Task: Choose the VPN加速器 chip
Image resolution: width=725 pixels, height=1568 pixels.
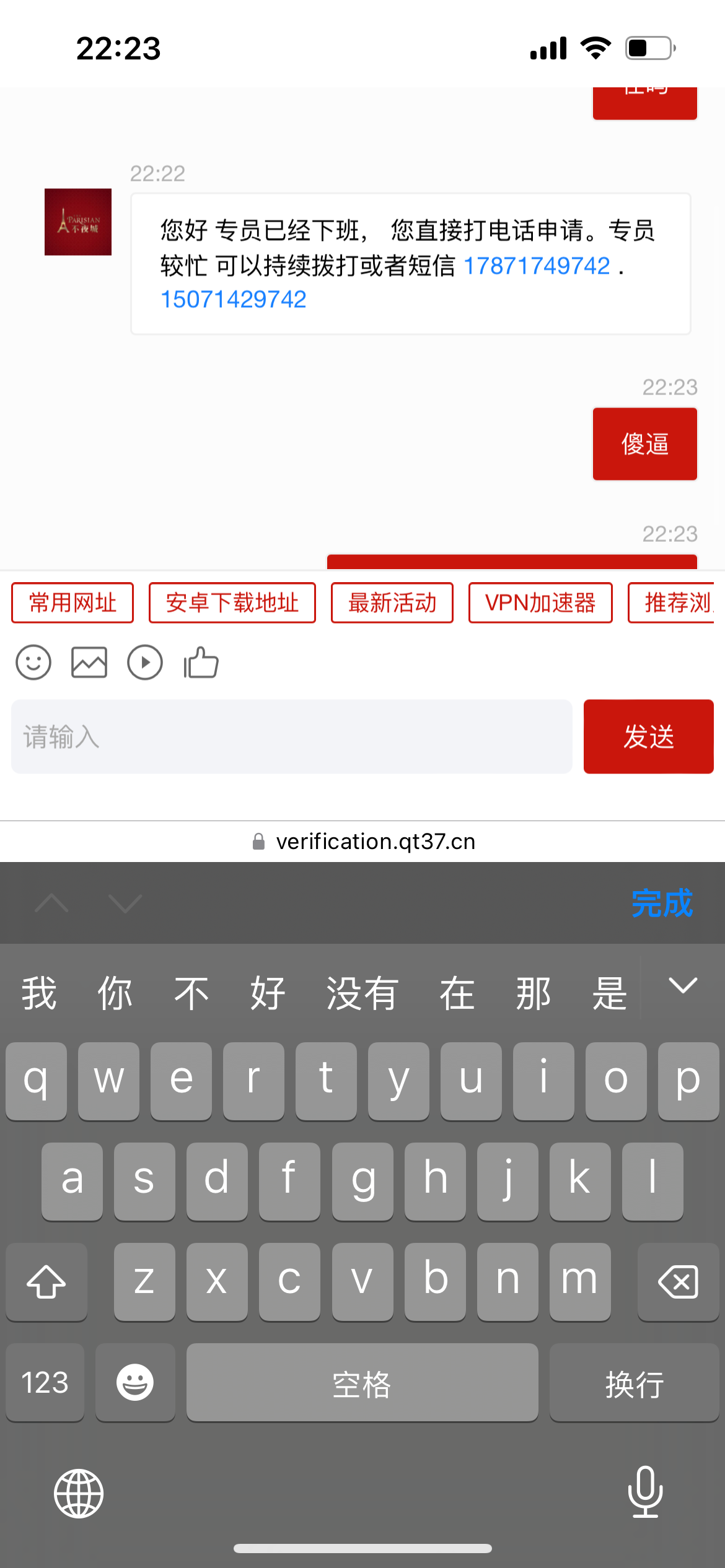Action: pos(540,603)
